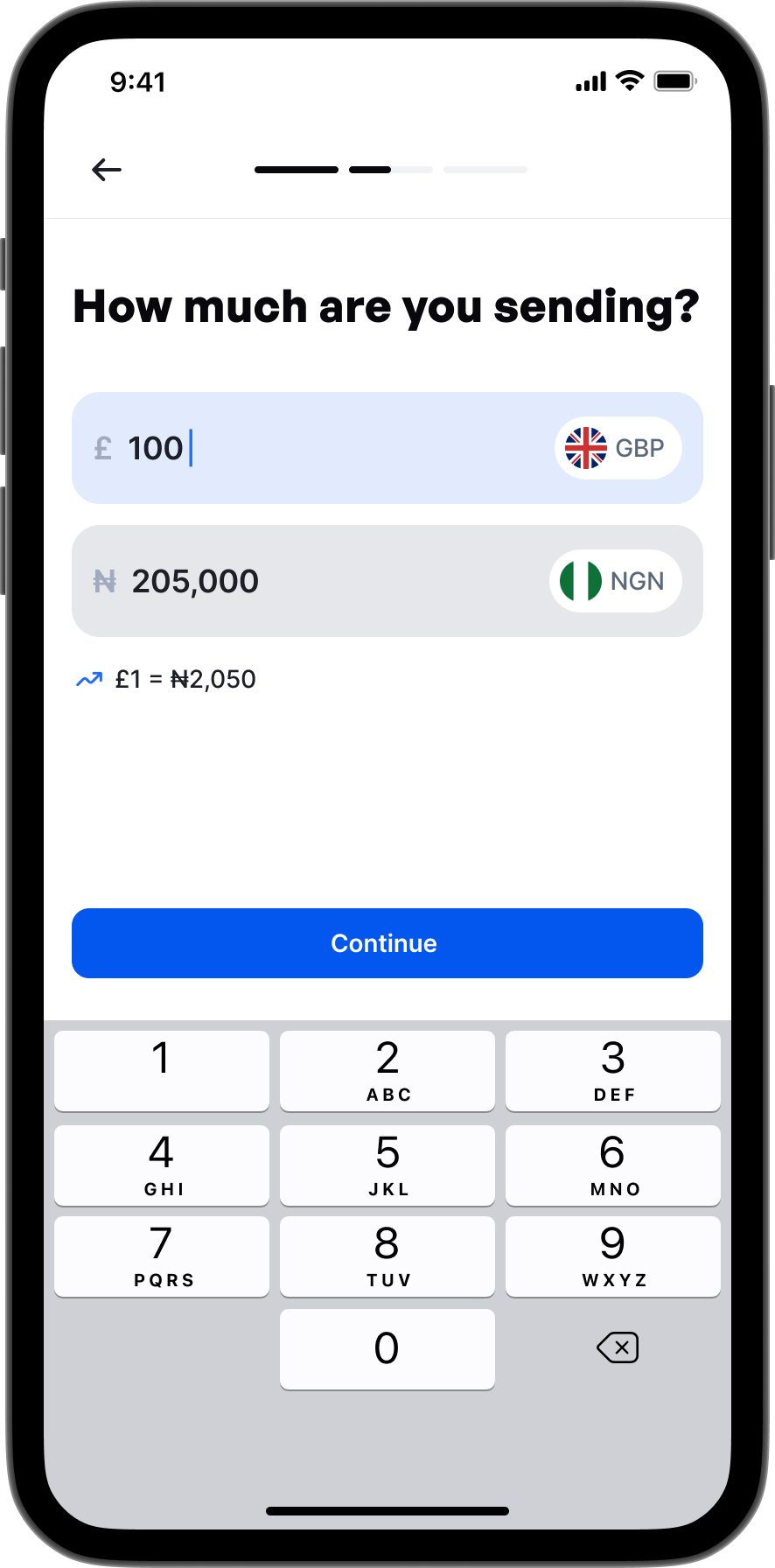Screen dimensions: 775x1568
Task: Enter digit 9 on the keypad
Action: tap(612, 1256)
